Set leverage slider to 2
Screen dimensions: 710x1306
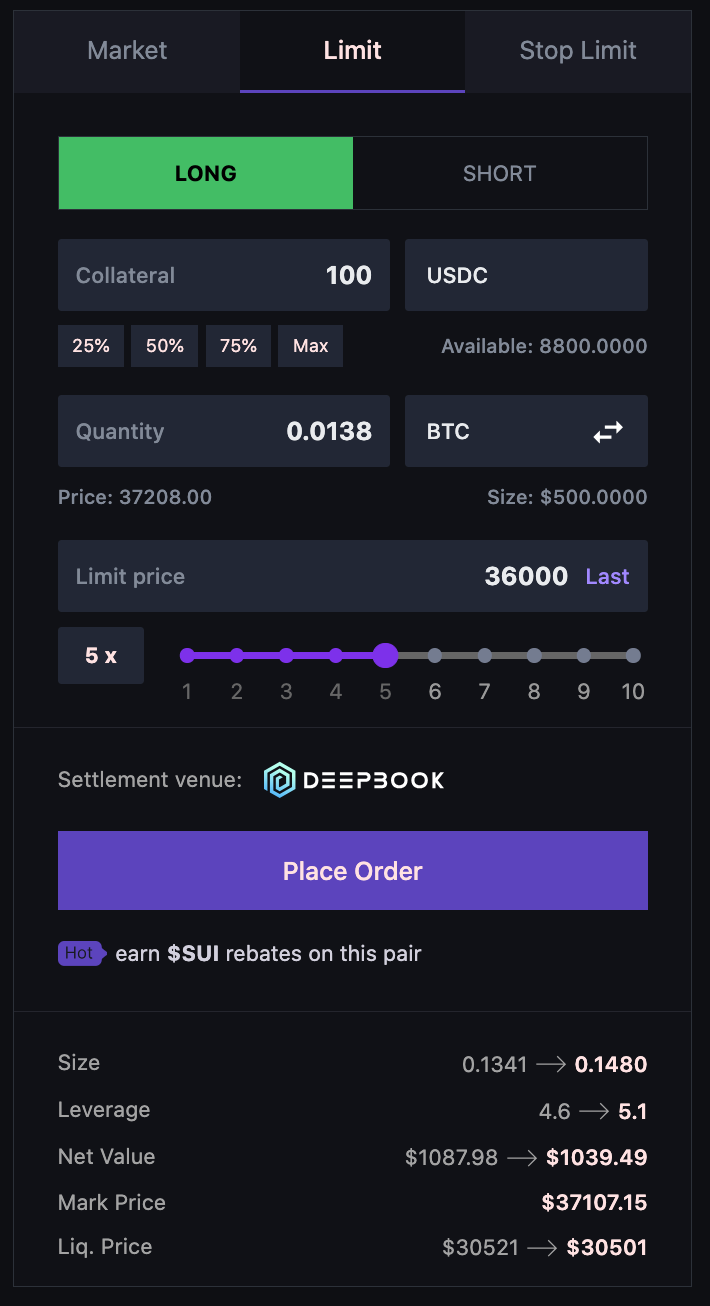coord(237,656)
